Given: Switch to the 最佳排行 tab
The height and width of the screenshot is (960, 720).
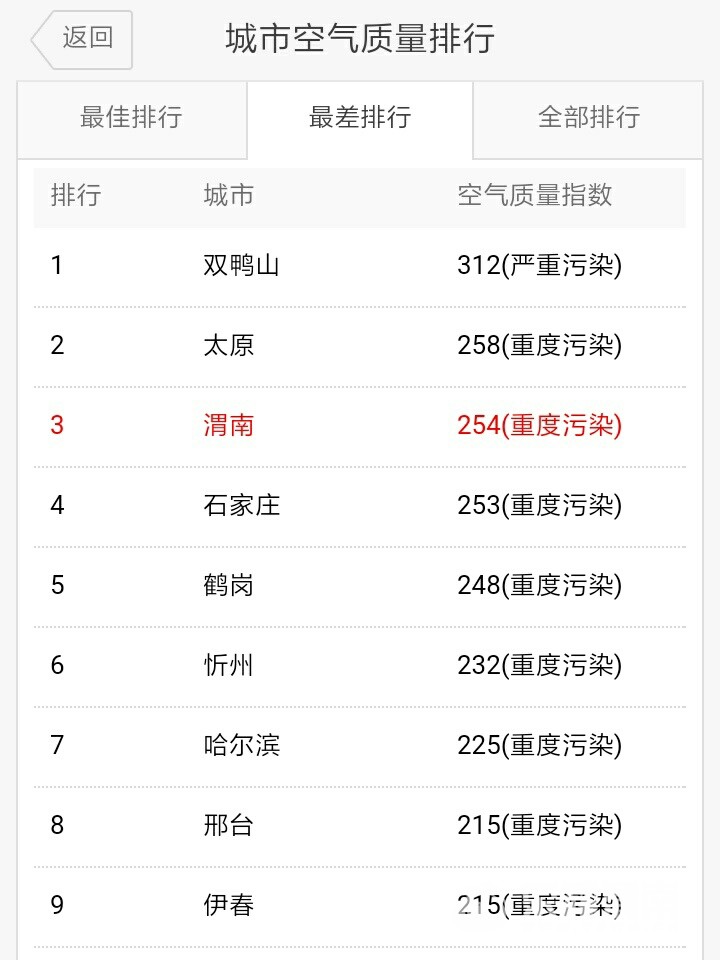Looking at the screenshot, I should click(x=131, y=117).
